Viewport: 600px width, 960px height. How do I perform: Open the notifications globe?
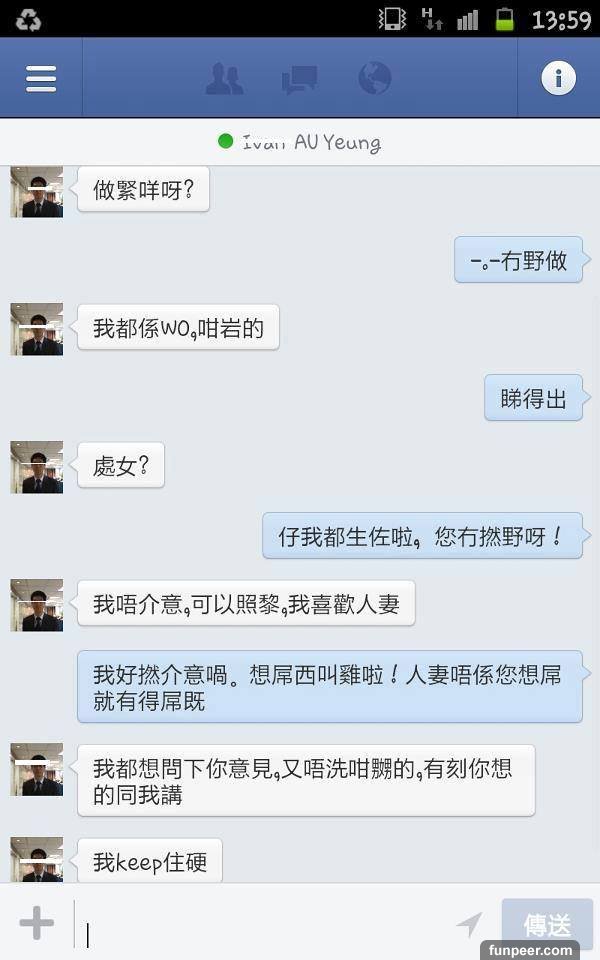click(374, 78)
